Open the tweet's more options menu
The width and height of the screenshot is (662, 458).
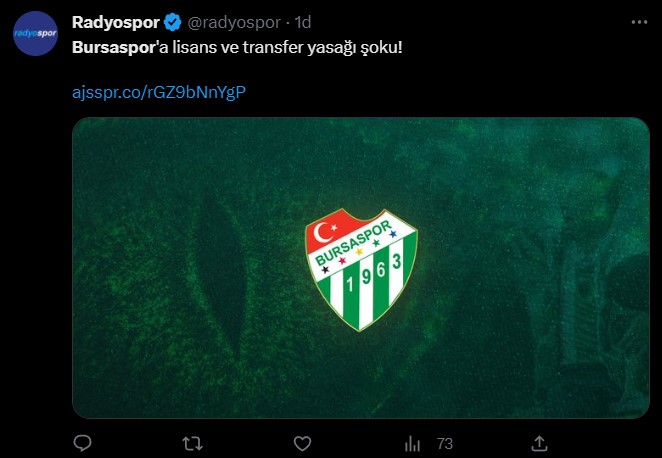pos(639,22)
